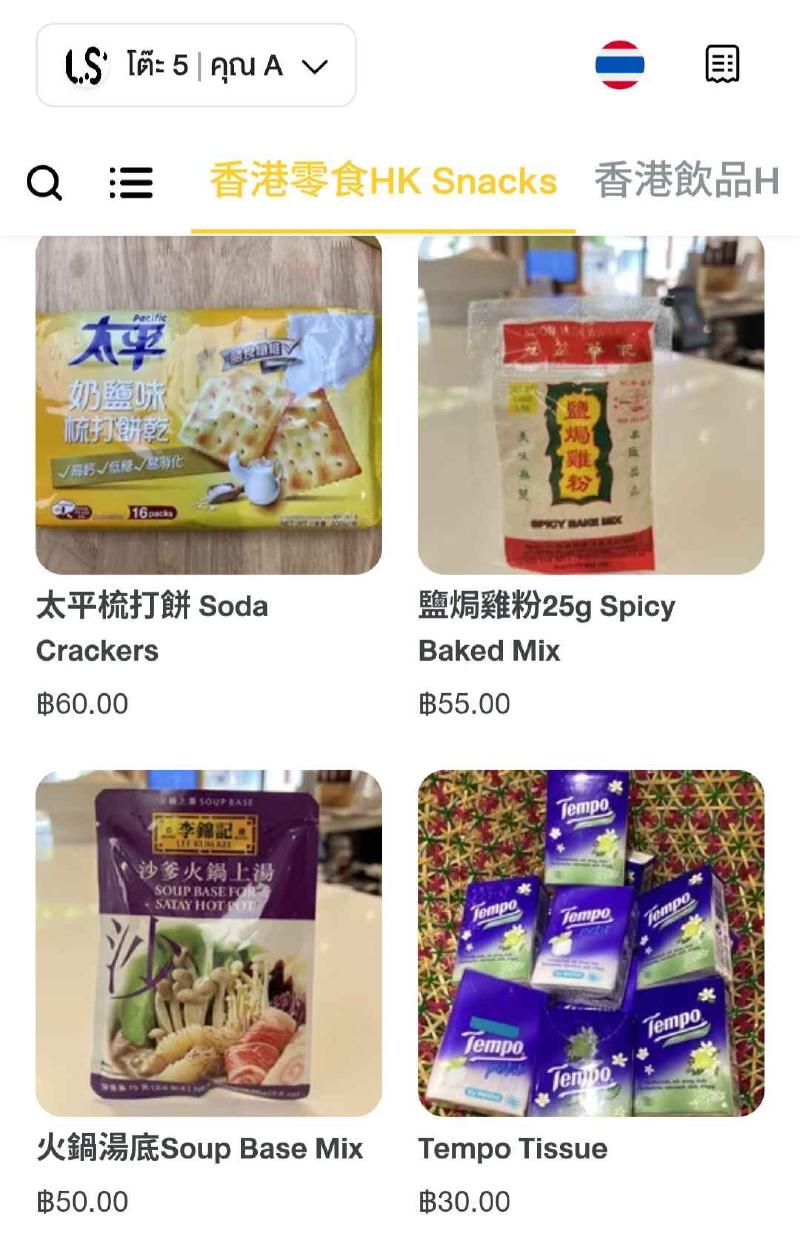The width and height of the screenshot is (800, 1248).
Task: Open the category list menu icon
Action: pos(131,183)
